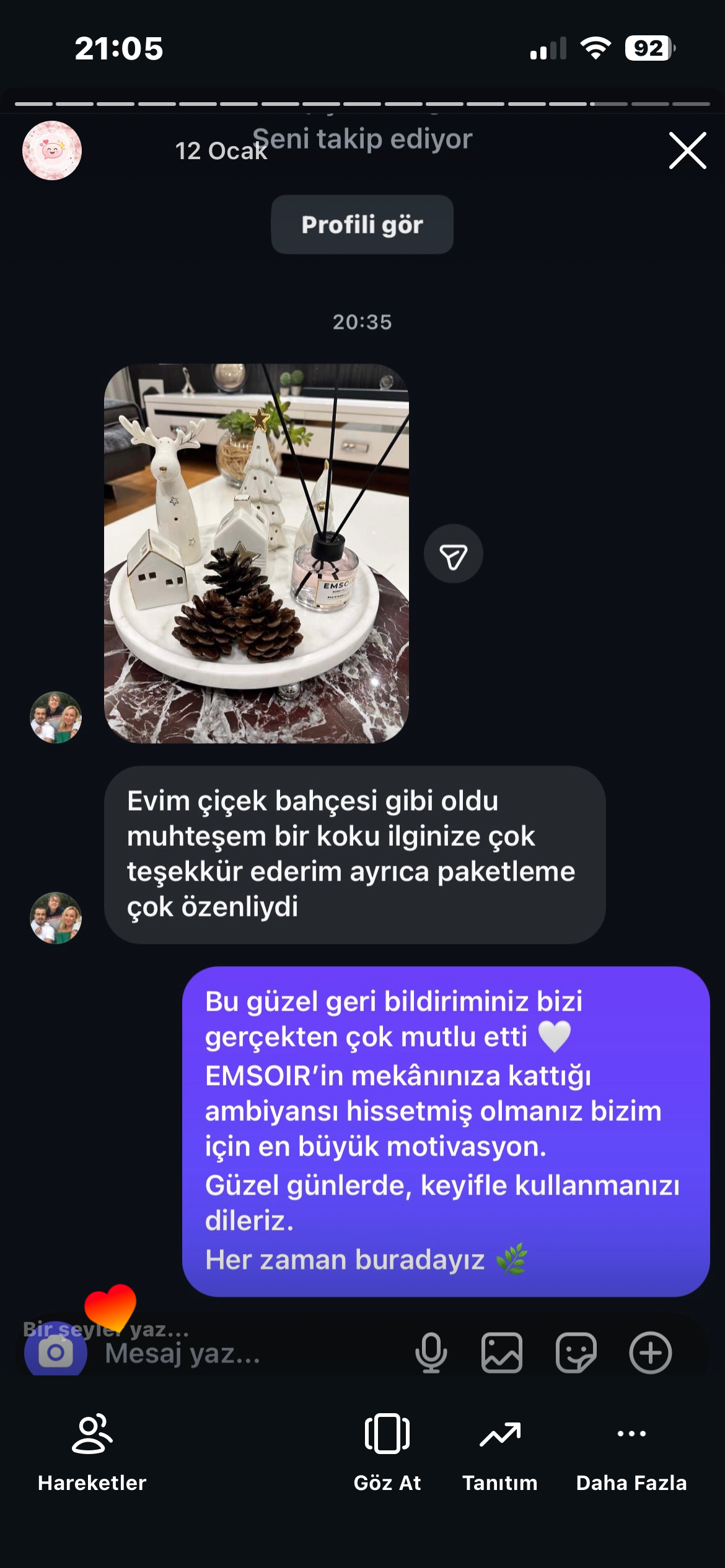The height and width of the screenshot is (1568, 725).
Task: Close the story viewer
Action: (x=687, y=150)
